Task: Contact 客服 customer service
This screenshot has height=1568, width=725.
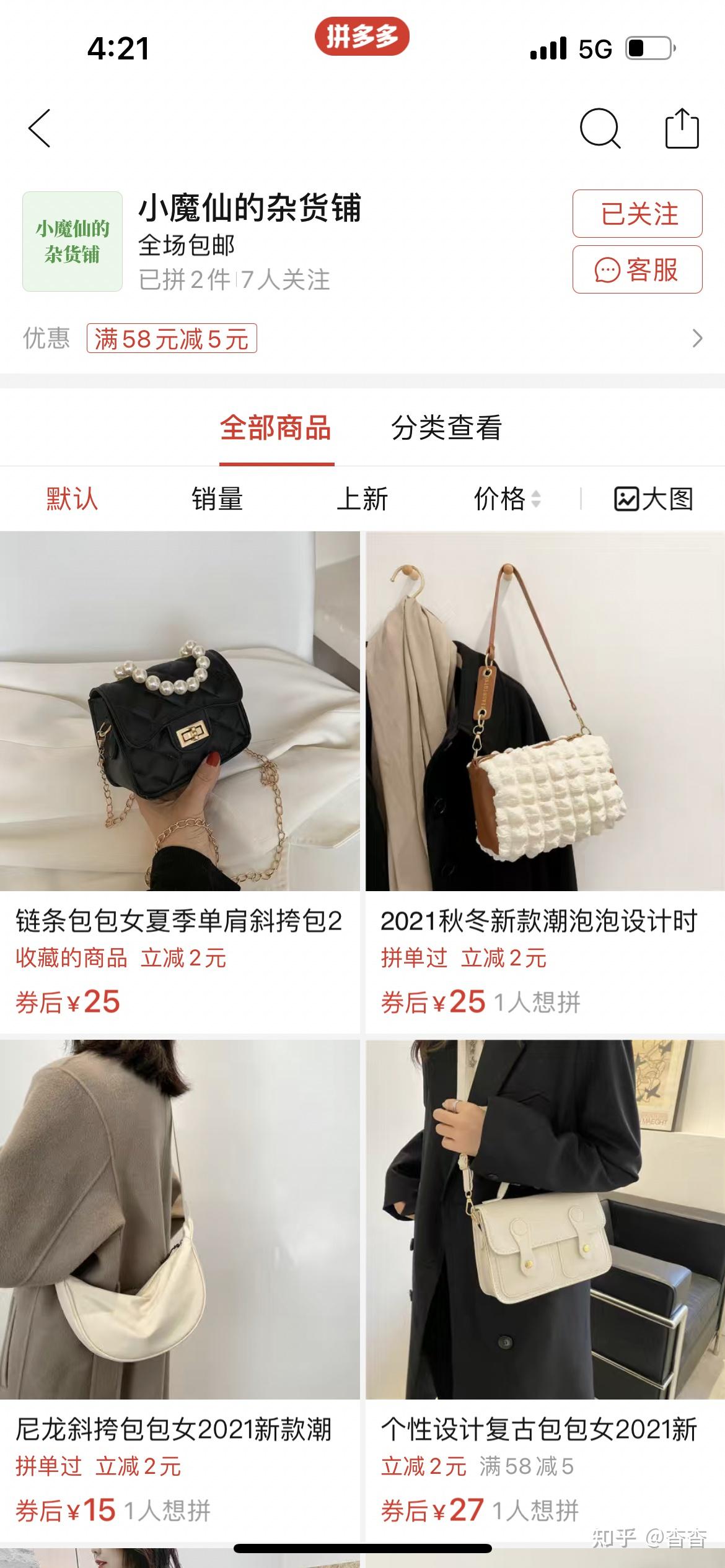Action: point(637,269)
